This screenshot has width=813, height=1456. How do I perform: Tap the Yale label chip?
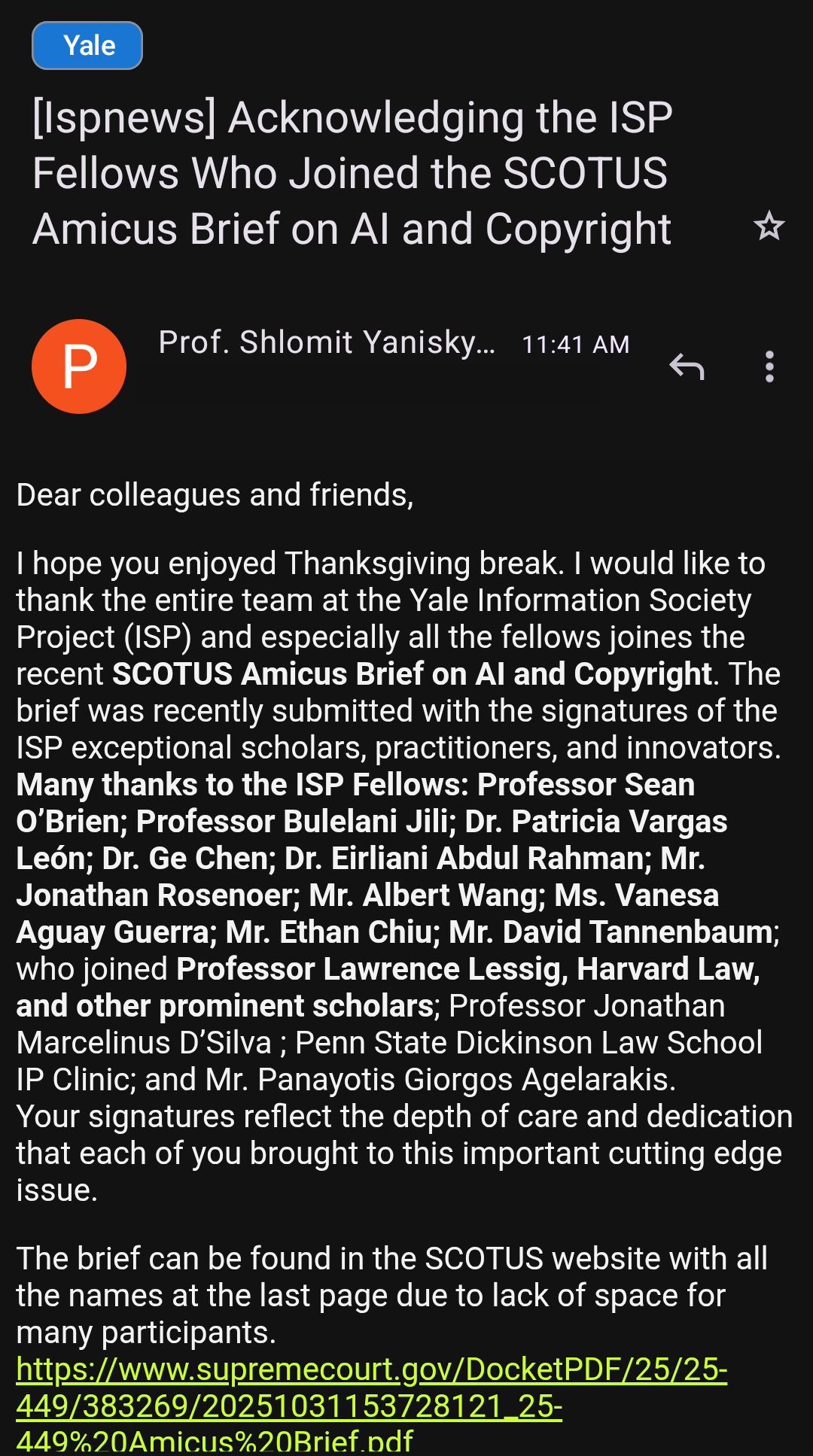(87, 46)
